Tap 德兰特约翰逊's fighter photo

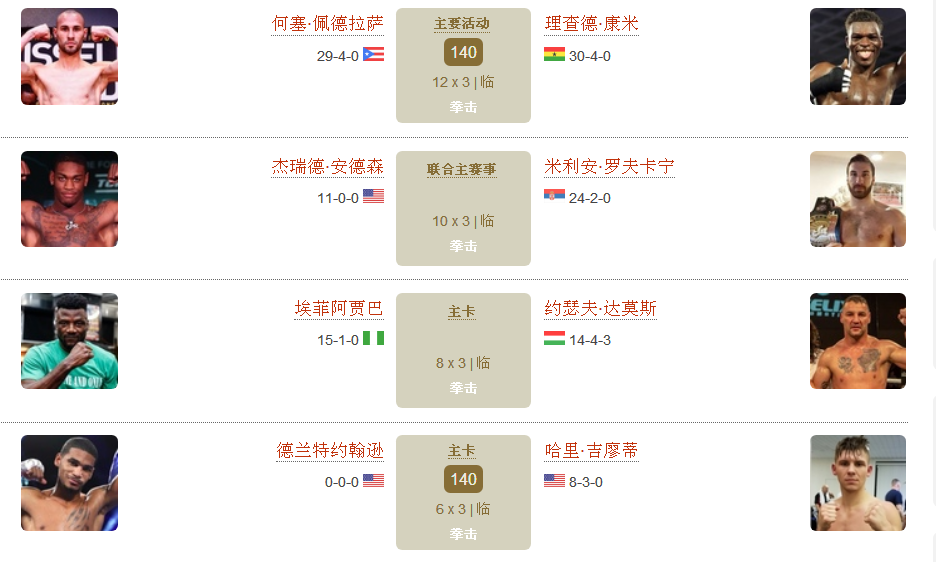pyautogui.click(x=69, y=483)
